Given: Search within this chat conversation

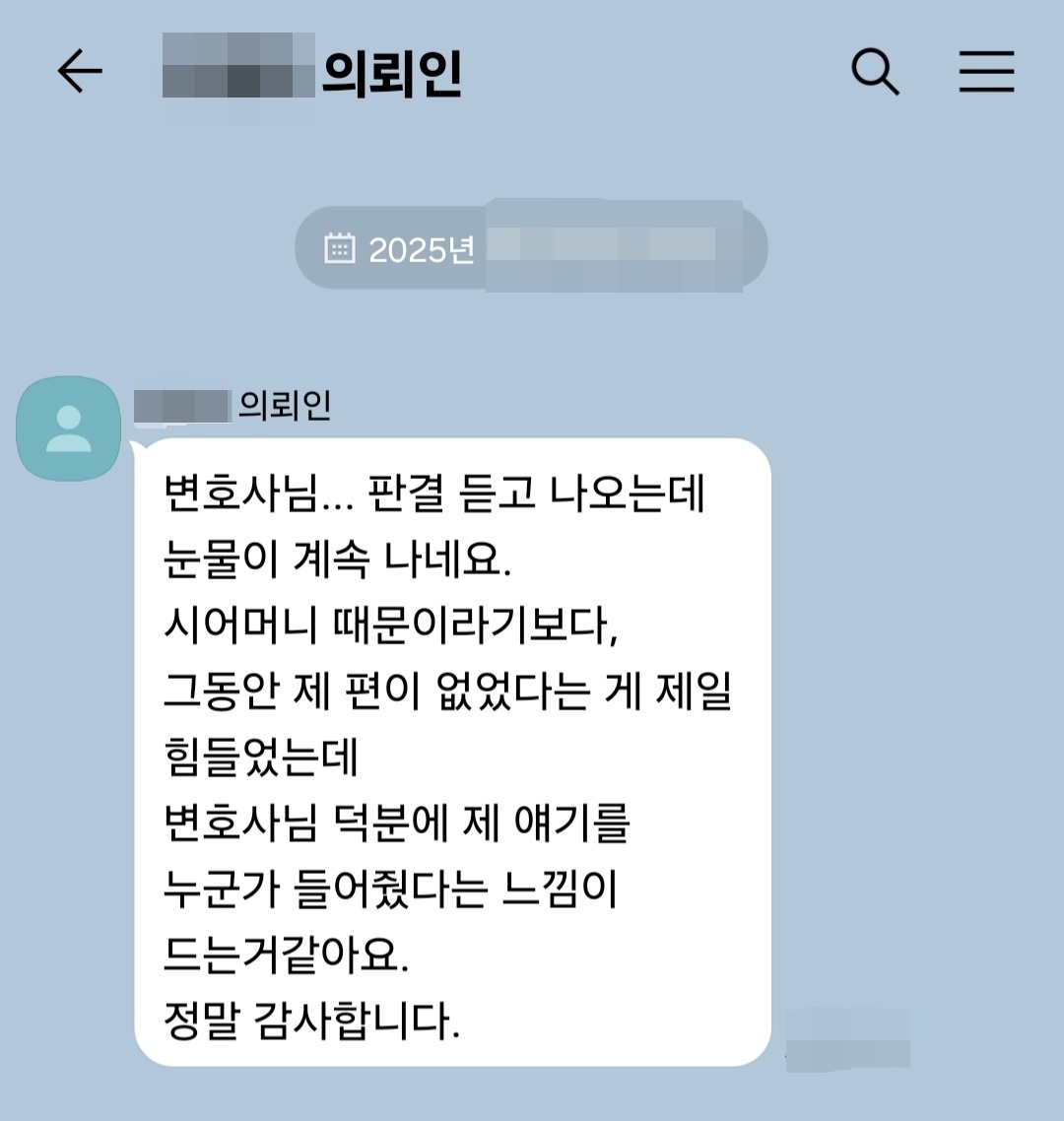Looking at the screenshot, I should pos(875,72).
